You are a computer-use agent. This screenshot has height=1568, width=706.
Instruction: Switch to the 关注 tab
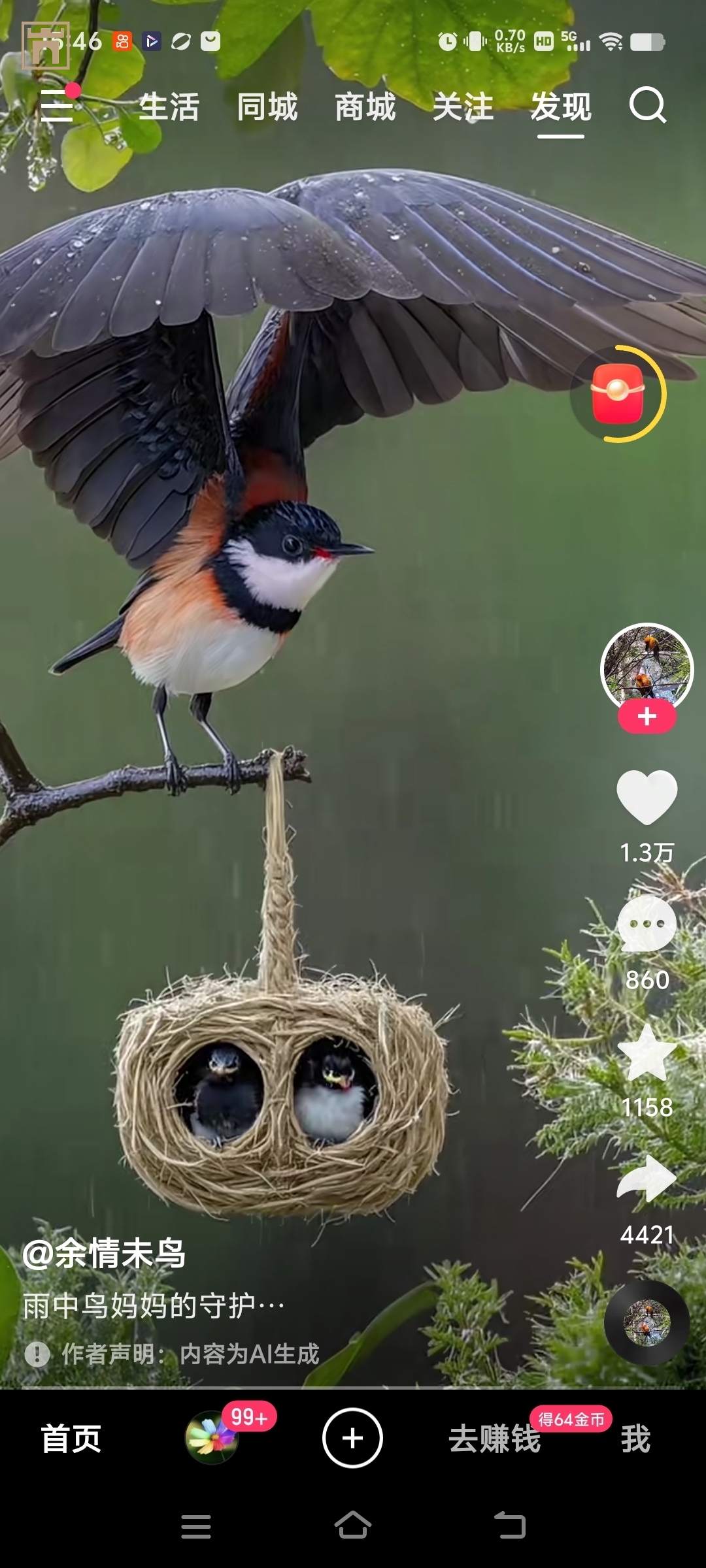click(x=463, y=107)
